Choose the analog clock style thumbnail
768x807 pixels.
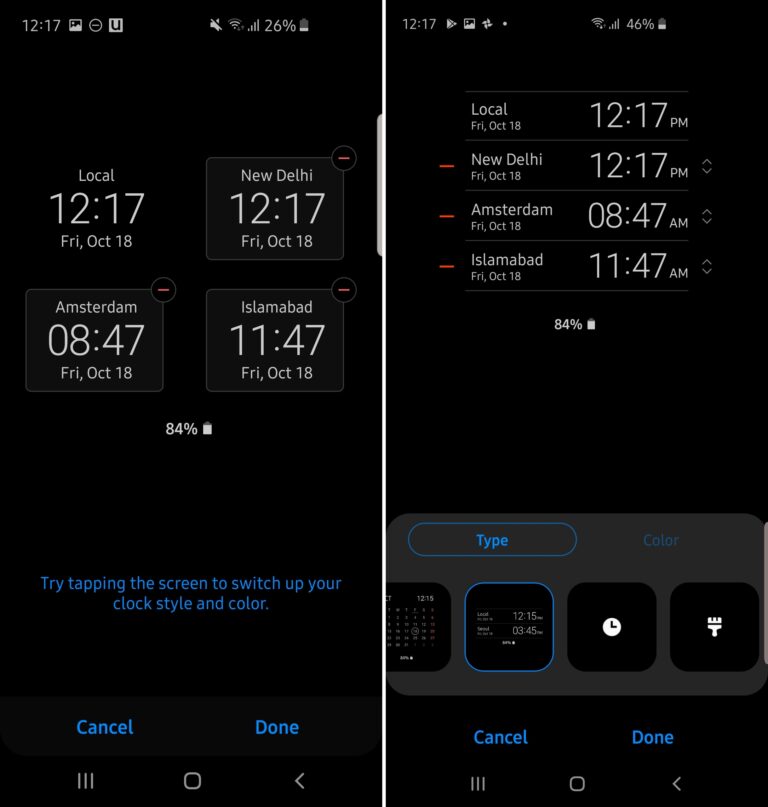(612, 627)
